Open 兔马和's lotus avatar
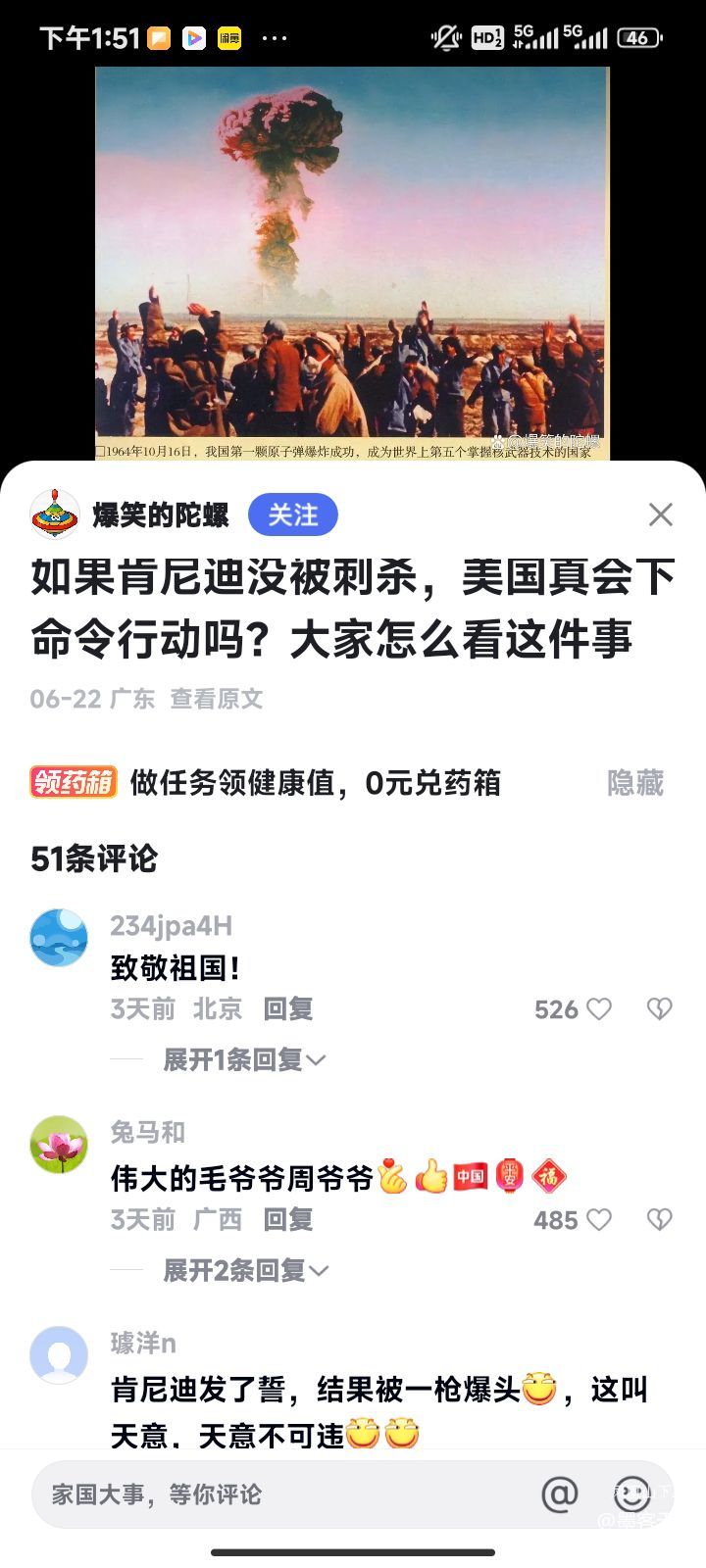Screen dimensions: 706x1568 (59, 1145)
